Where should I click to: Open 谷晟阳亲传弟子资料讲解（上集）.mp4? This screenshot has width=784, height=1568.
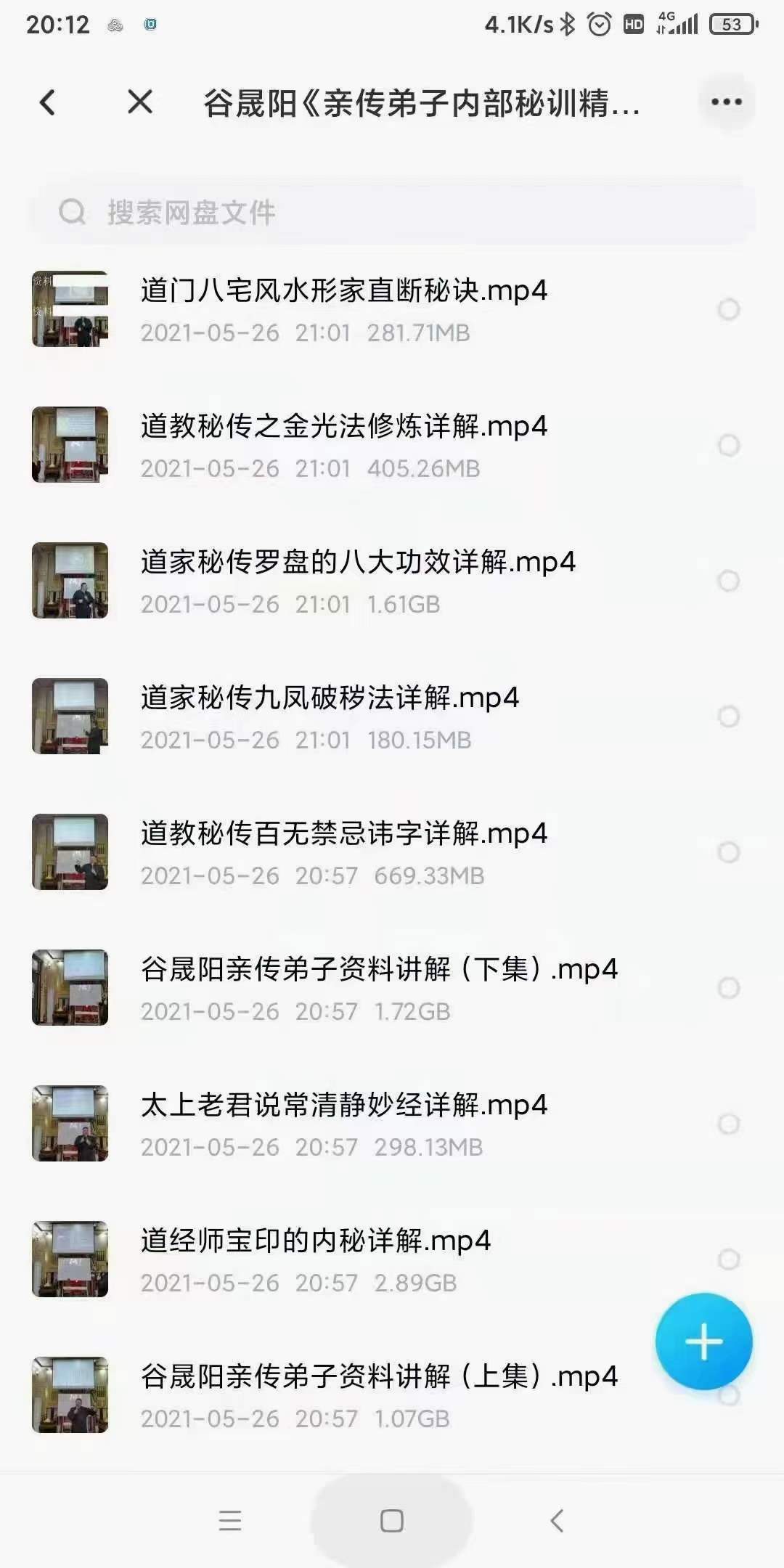click(x=379, y=1377)
